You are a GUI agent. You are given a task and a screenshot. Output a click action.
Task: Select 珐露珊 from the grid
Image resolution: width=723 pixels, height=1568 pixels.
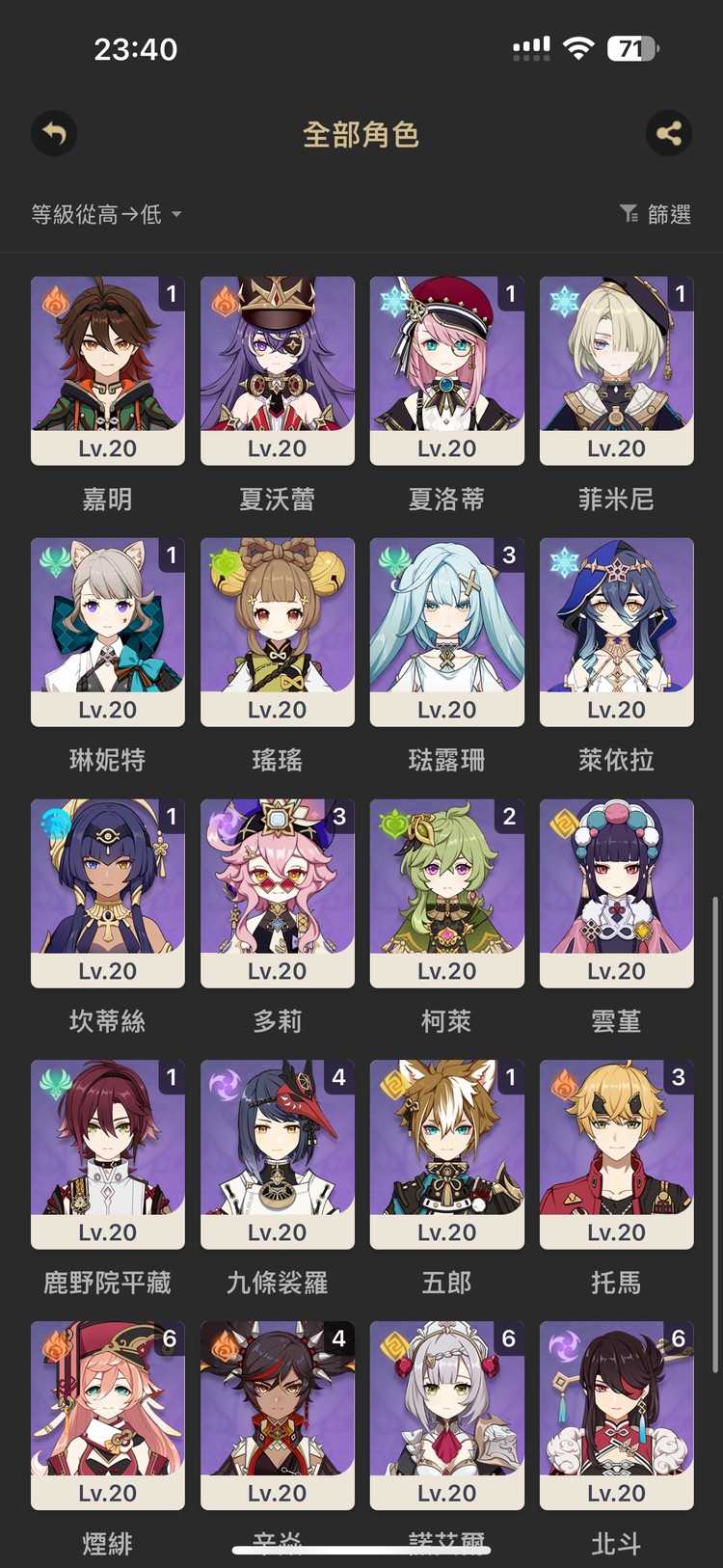tap(447, 633)
